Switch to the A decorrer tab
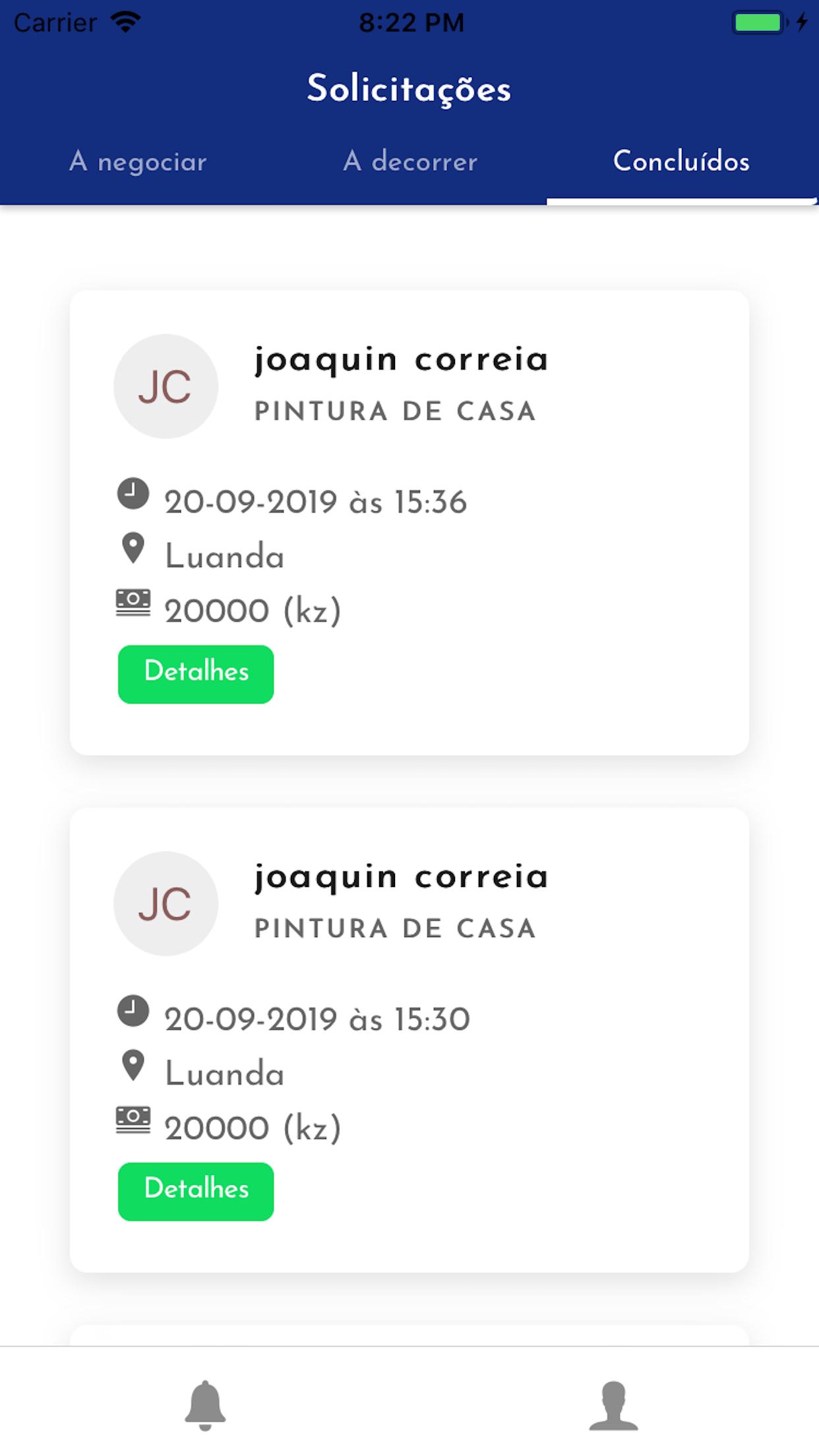819x1456 pixels. click(x=409, y=162)
